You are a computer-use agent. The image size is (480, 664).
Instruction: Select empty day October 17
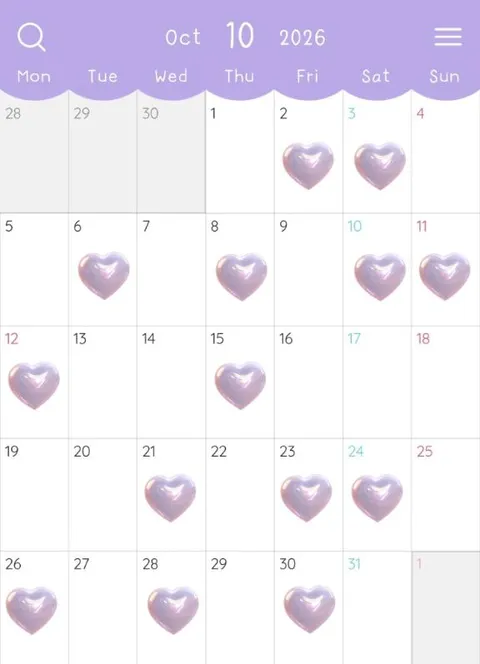(x=377, y=382)
